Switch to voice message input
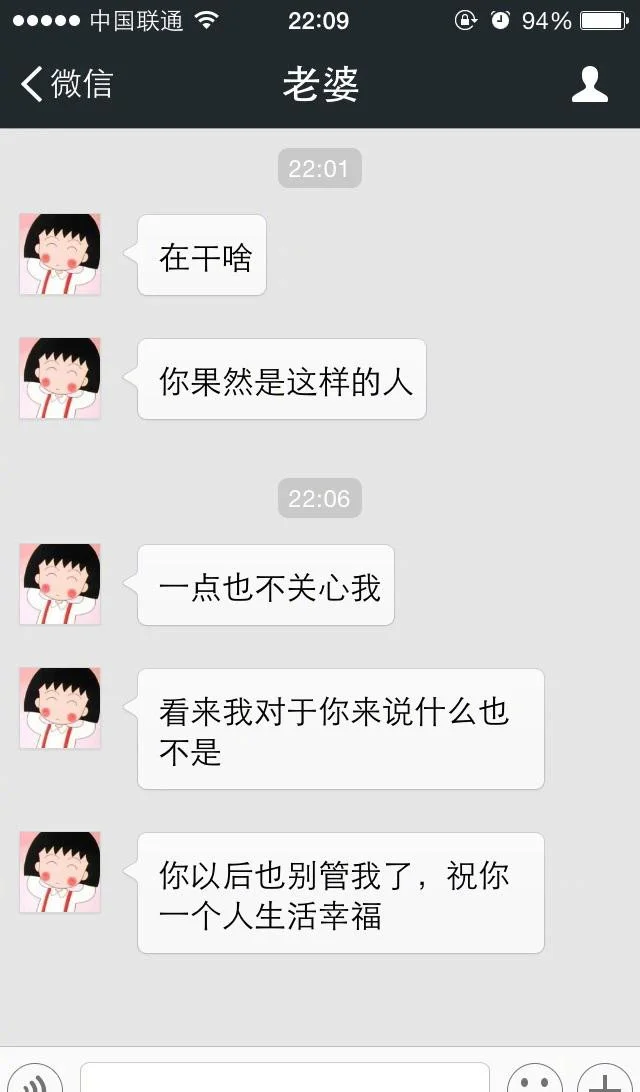The height and width of the screenshot is (1092, 640). pyautogui.click(x=36, y=1082)
